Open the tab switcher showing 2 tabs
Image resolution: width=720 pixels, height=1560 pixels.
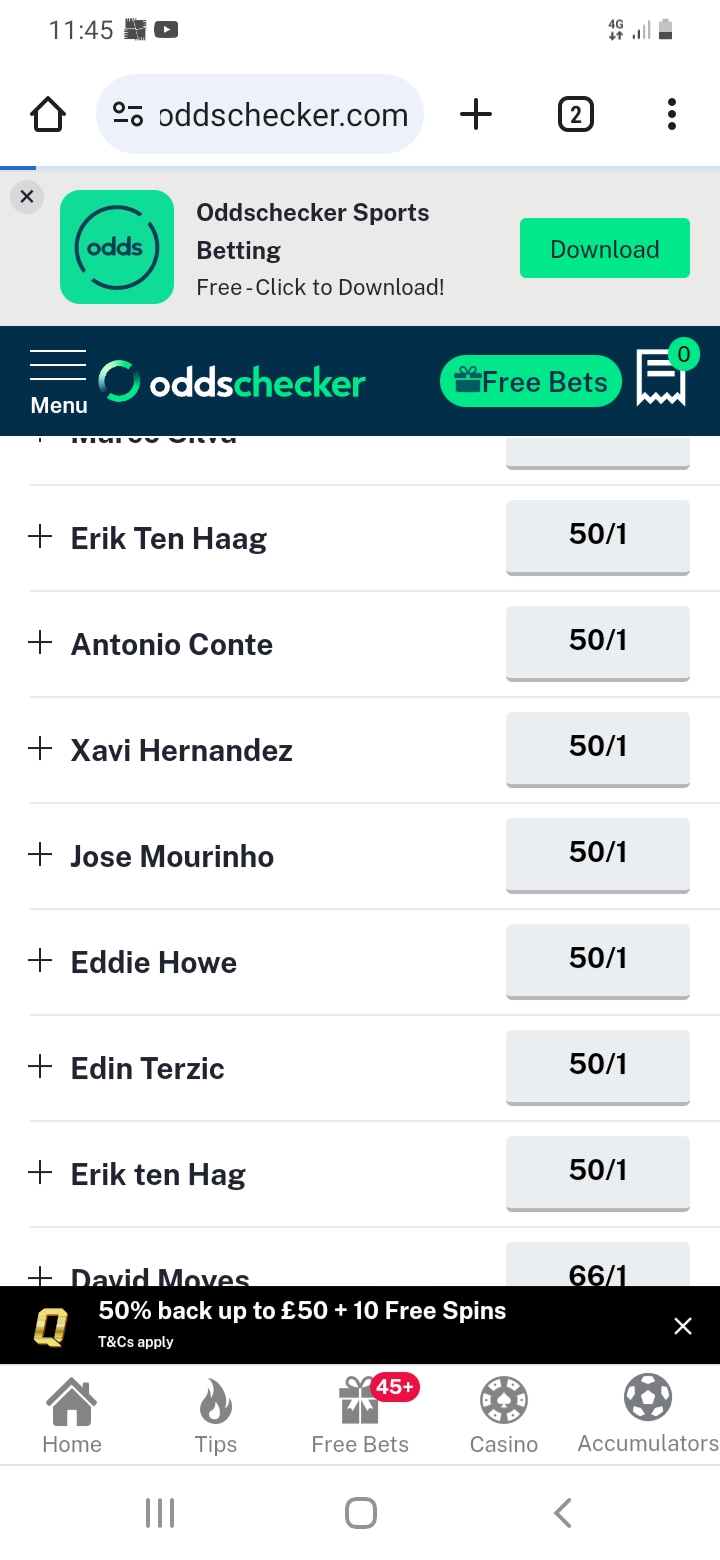575,115
